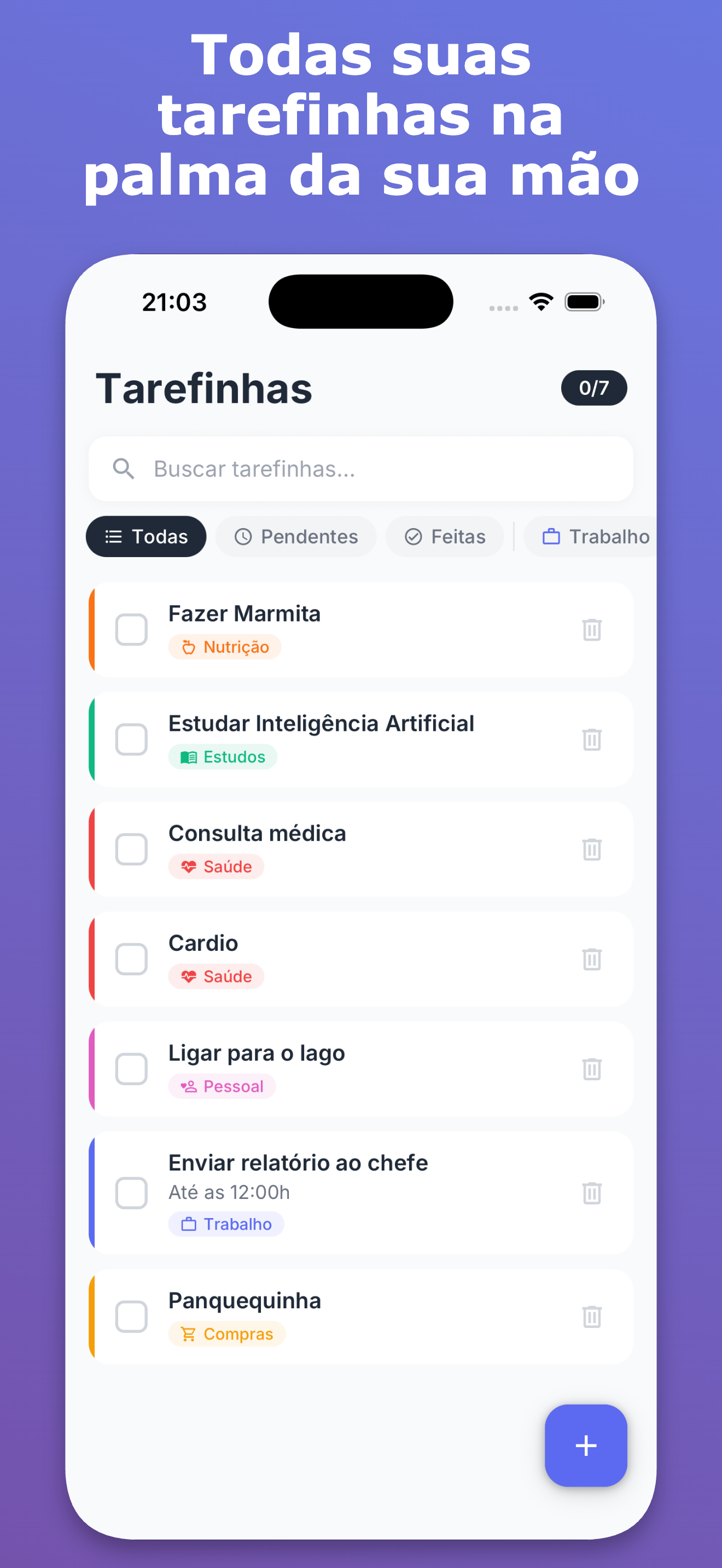Click the trash icon for Fazer Marmita
Screen dimensions: 722x1568
[x=592, y=630]
